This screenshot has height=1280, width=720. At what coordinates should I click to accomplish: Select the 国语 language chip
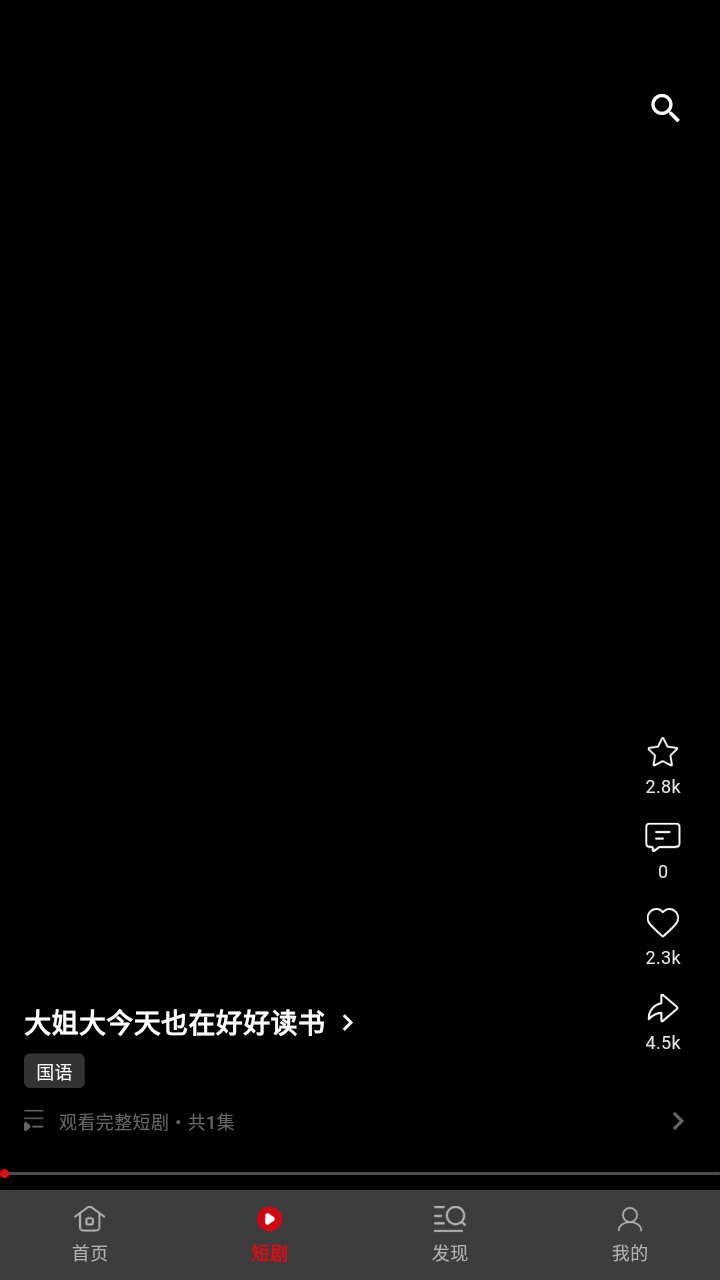(x=54, y=1071)
